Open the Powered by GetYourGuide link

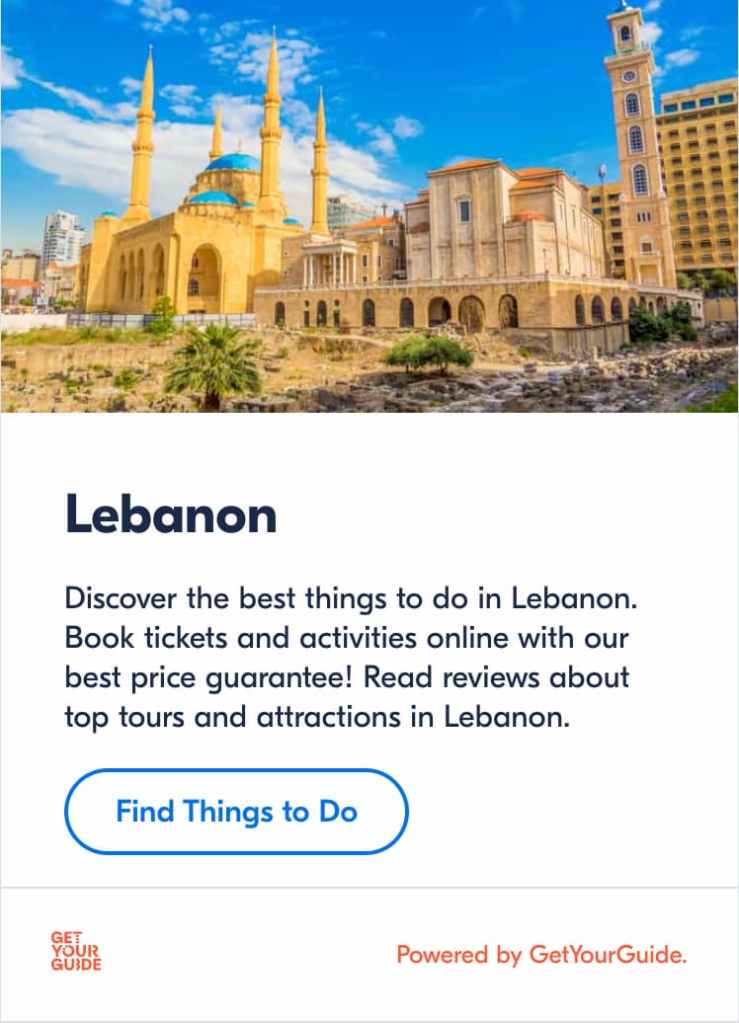point(541,955)
